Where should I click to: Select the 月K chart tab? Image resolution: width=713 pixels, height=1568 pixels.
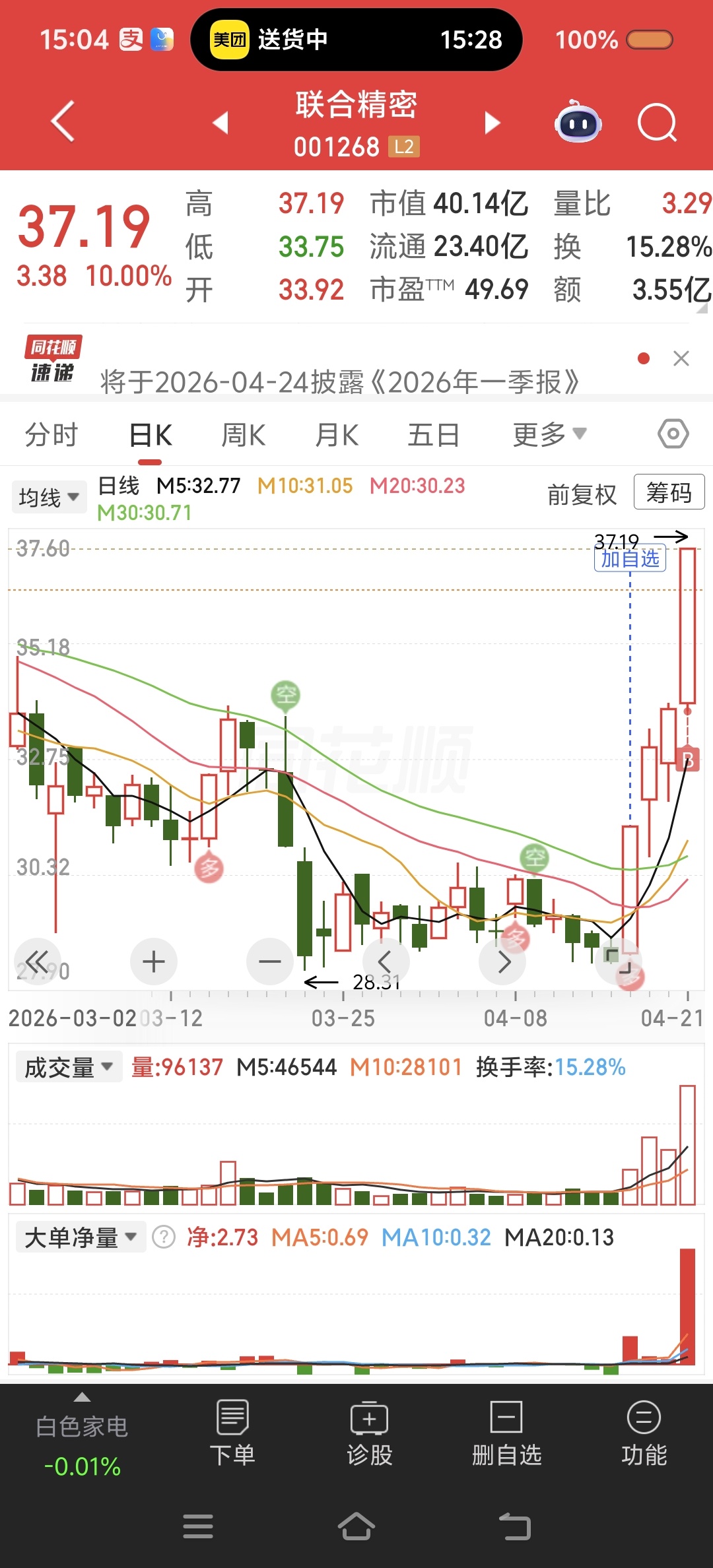337,435
